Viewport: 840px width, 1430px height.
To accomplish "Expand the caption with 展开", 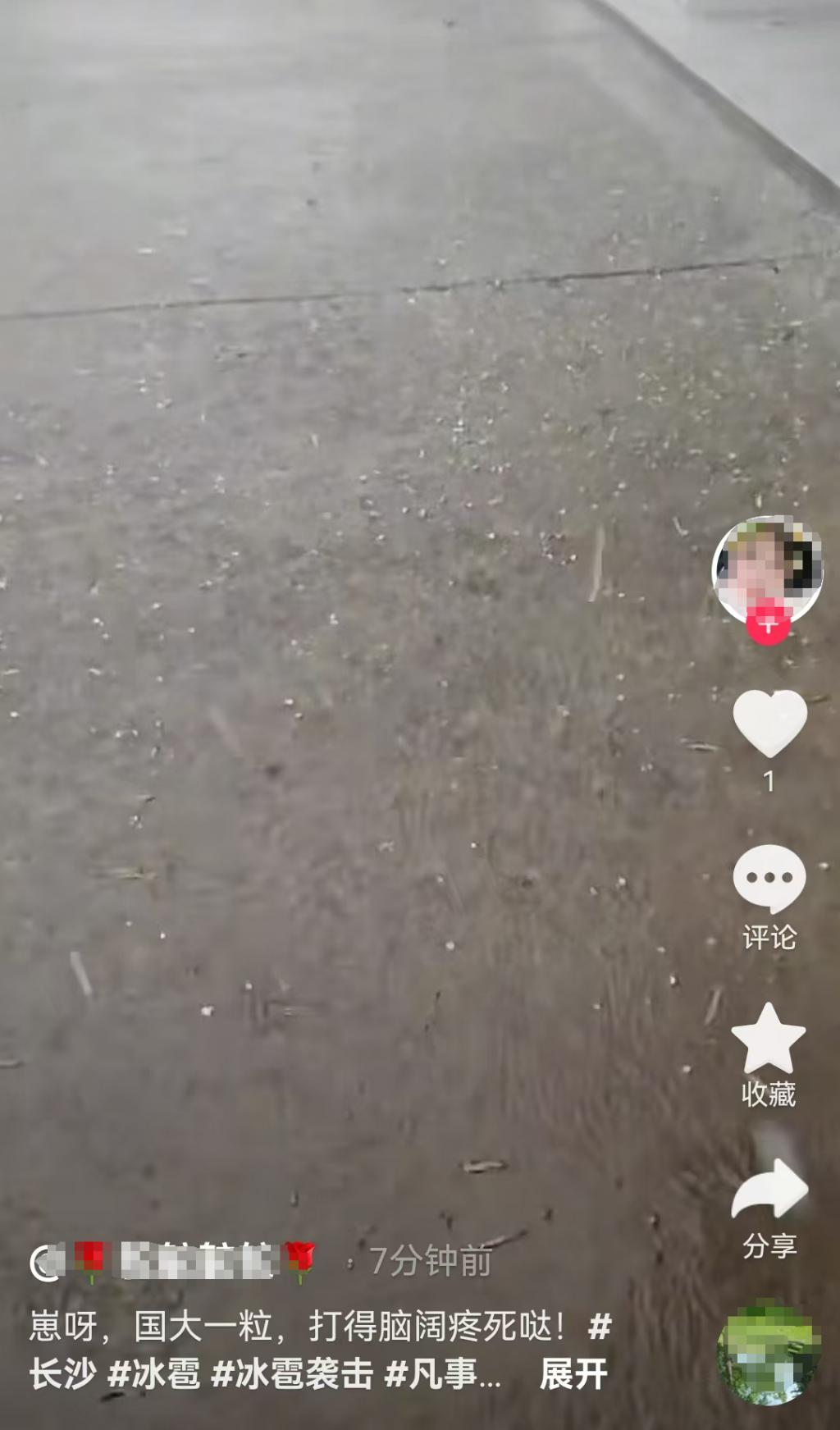I will pos(573,1373).
